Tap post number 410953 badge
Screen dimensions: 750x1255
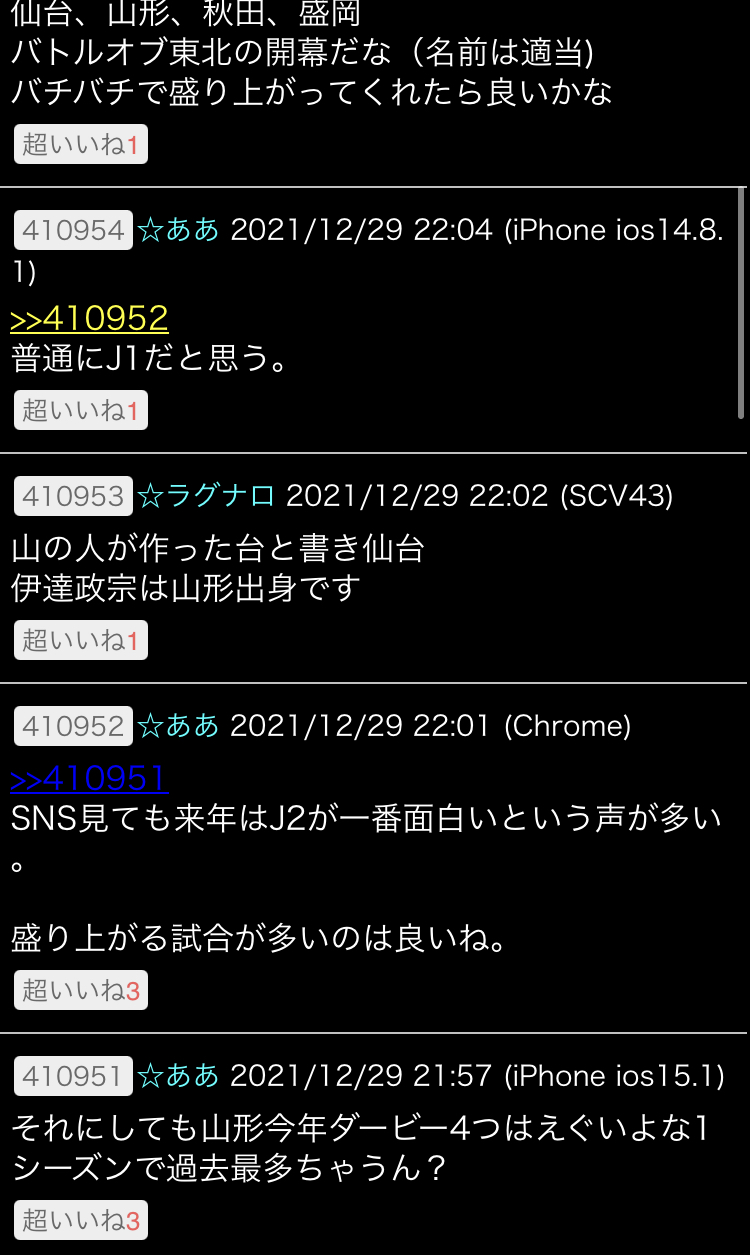click(73, 496)
